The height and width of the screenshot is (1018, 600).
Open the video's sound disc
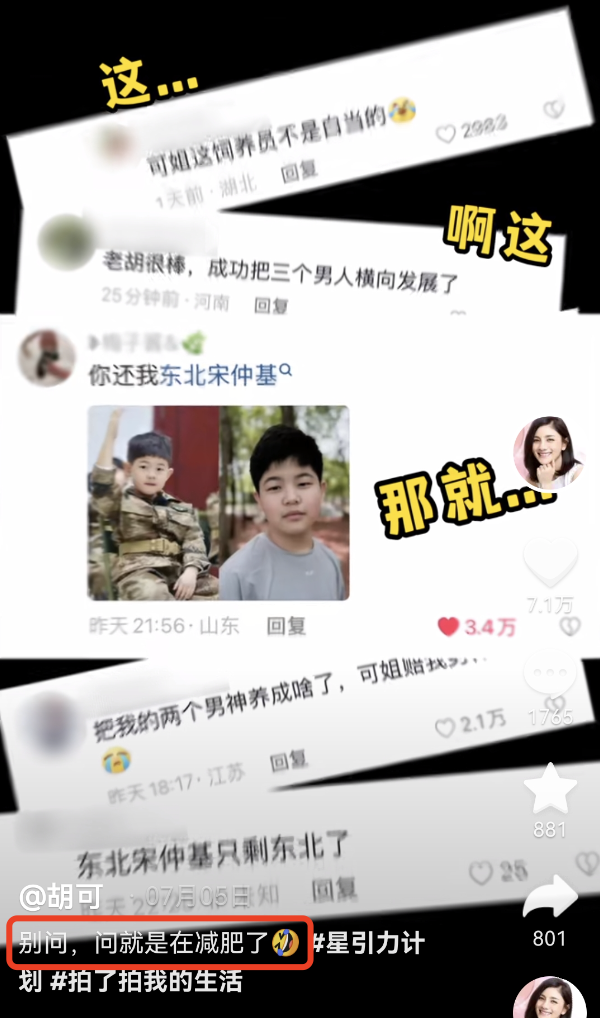pos(549,998)
